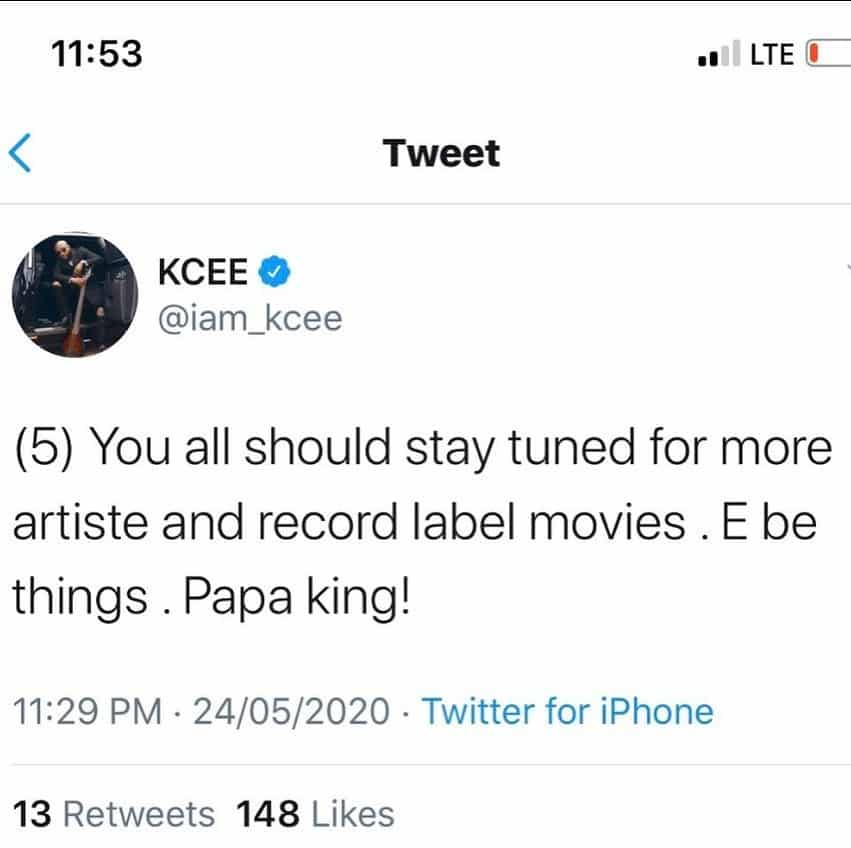View the 148 Likes list

[315, 814]
